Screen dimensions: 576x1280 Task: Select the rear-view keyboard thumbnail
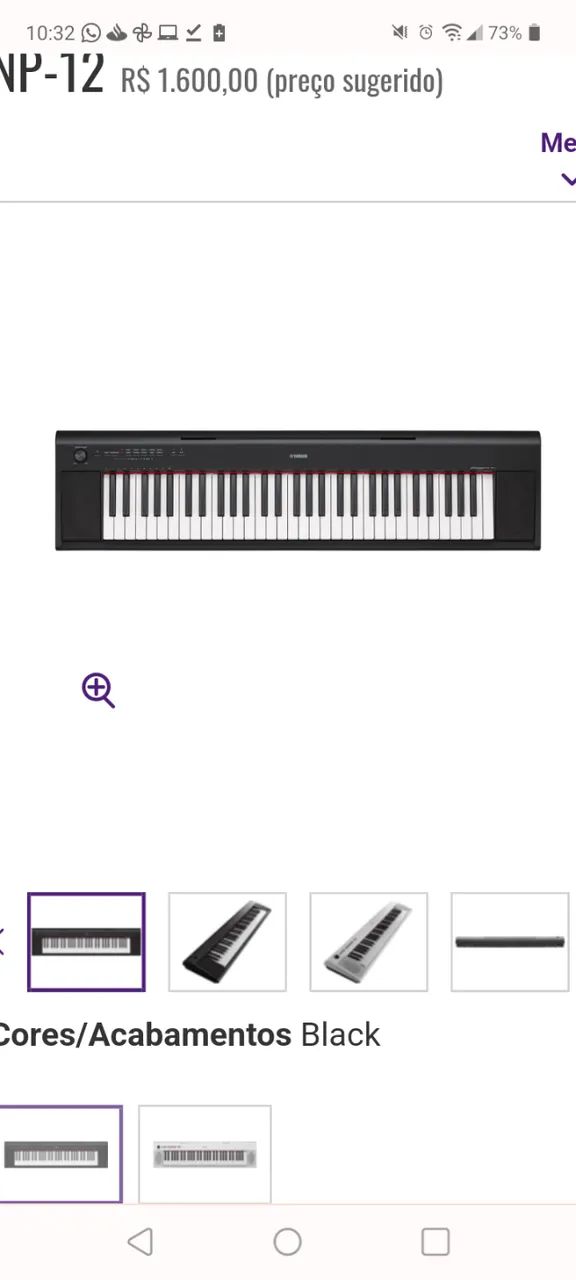(510, 942)
